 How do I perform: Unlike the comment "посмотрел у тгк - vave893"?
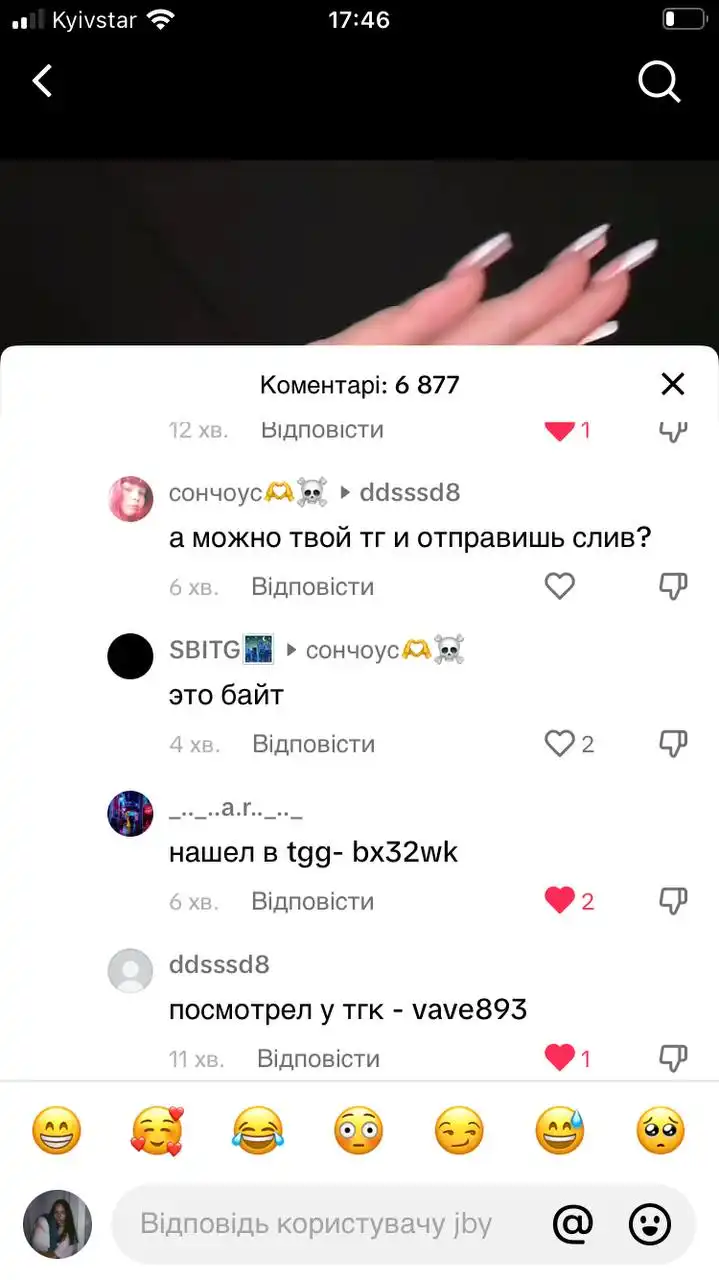point(559,1058)
